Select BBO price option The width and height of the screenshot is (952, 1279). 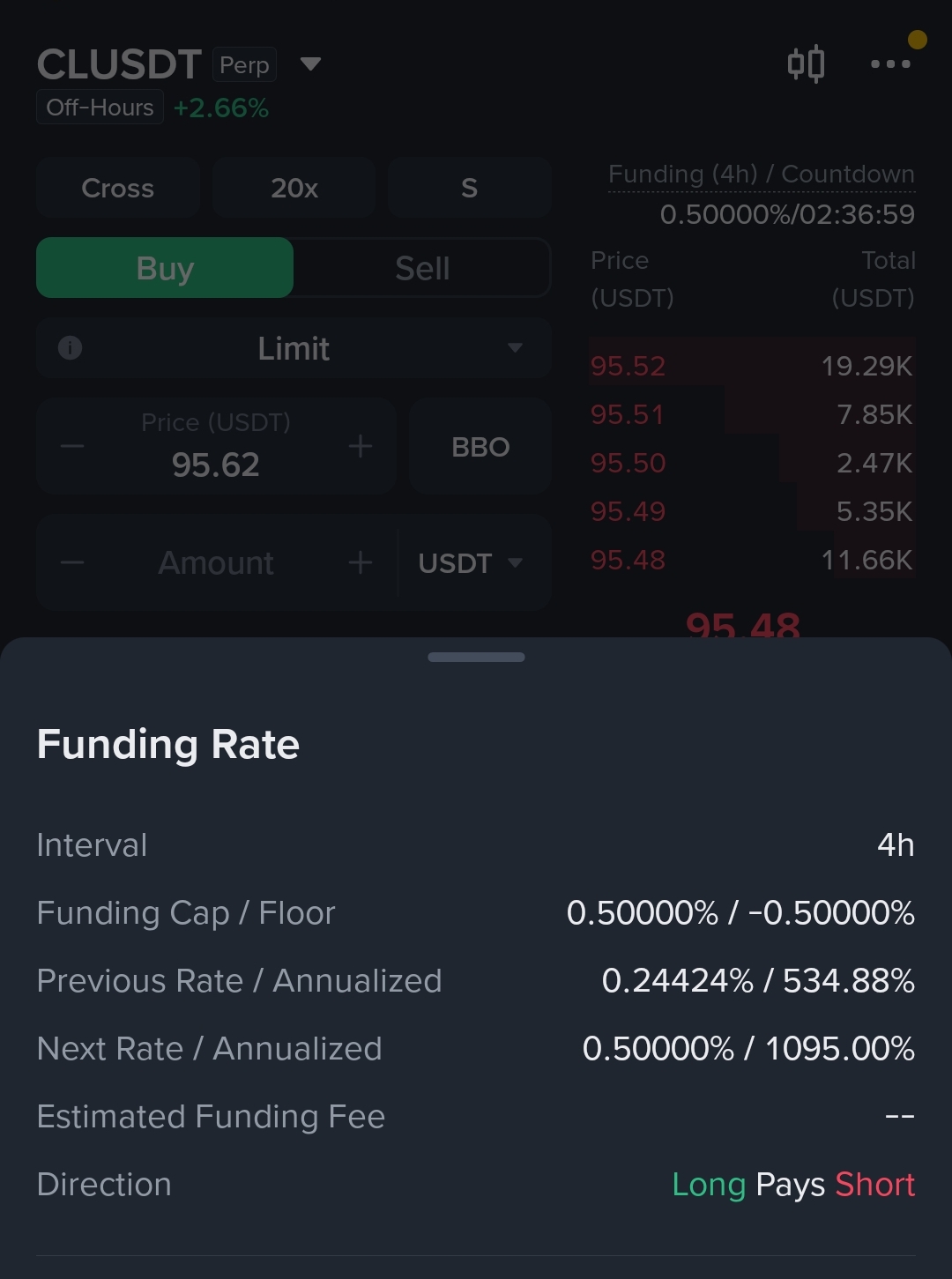point(480,447)
